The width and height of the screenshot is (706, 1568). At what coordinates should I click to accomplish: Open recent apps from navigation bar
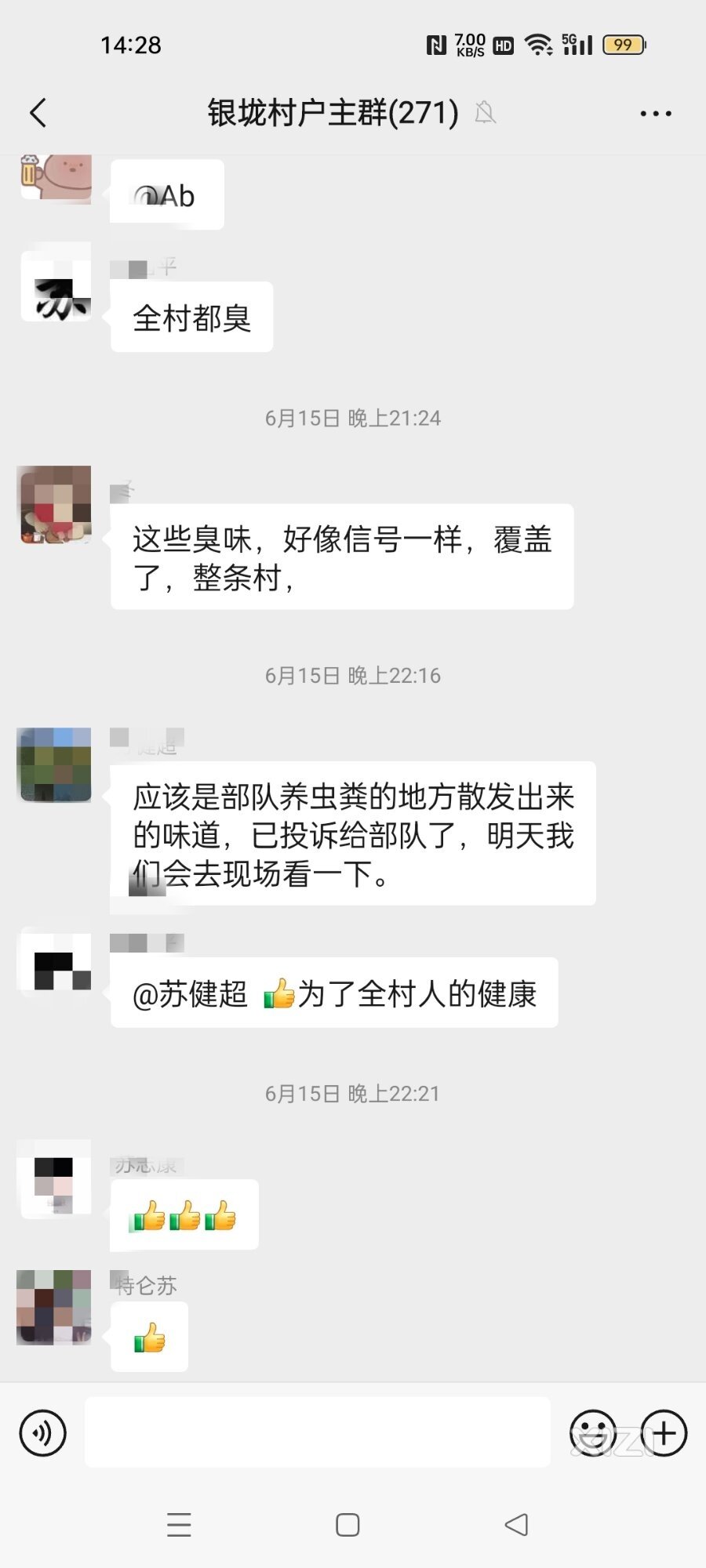pos(179,1524)
